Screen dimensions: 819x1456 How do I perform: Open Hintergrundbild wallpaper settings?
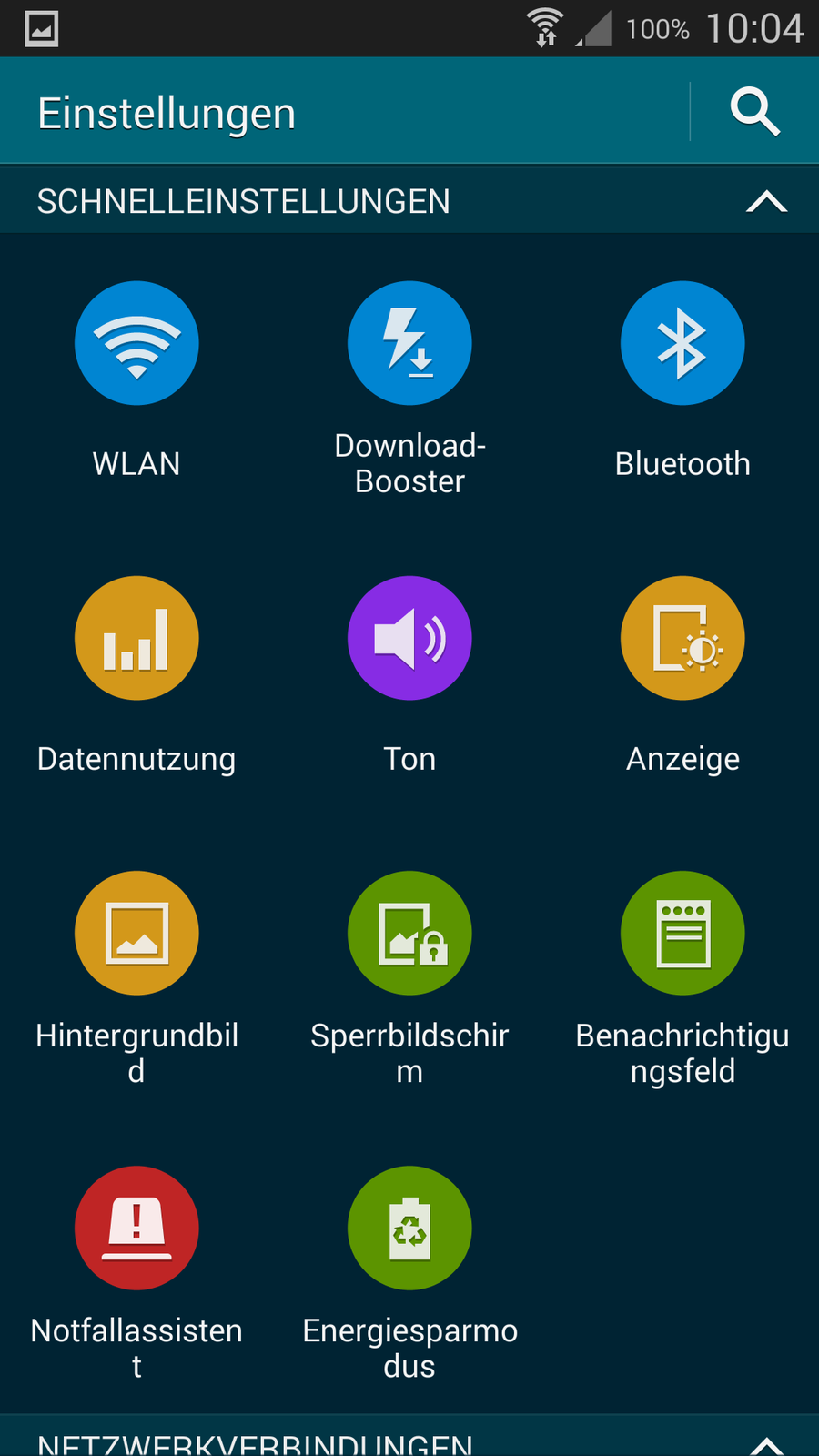point(136,933)
